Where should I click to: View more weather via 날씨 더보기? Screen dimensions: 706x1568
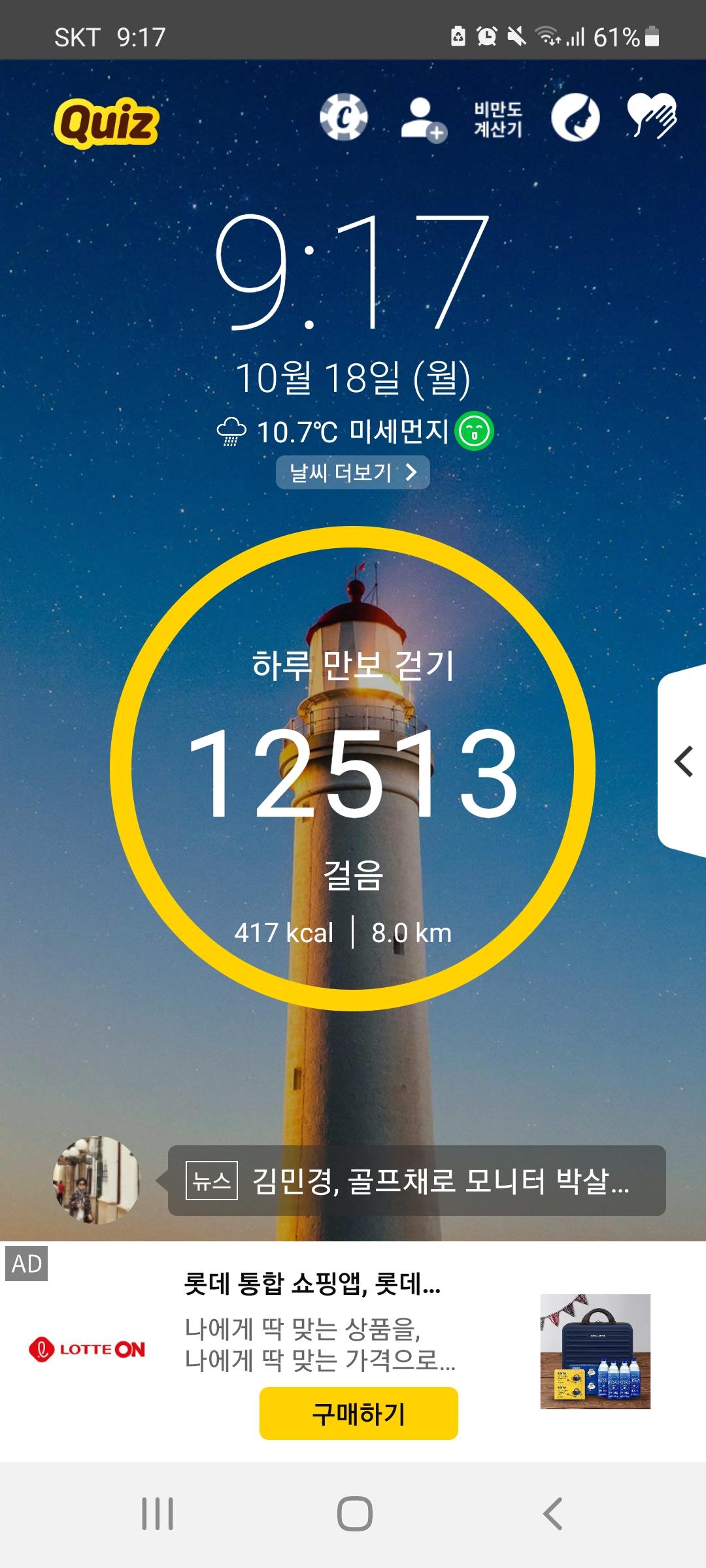click(x=352, y=472)
